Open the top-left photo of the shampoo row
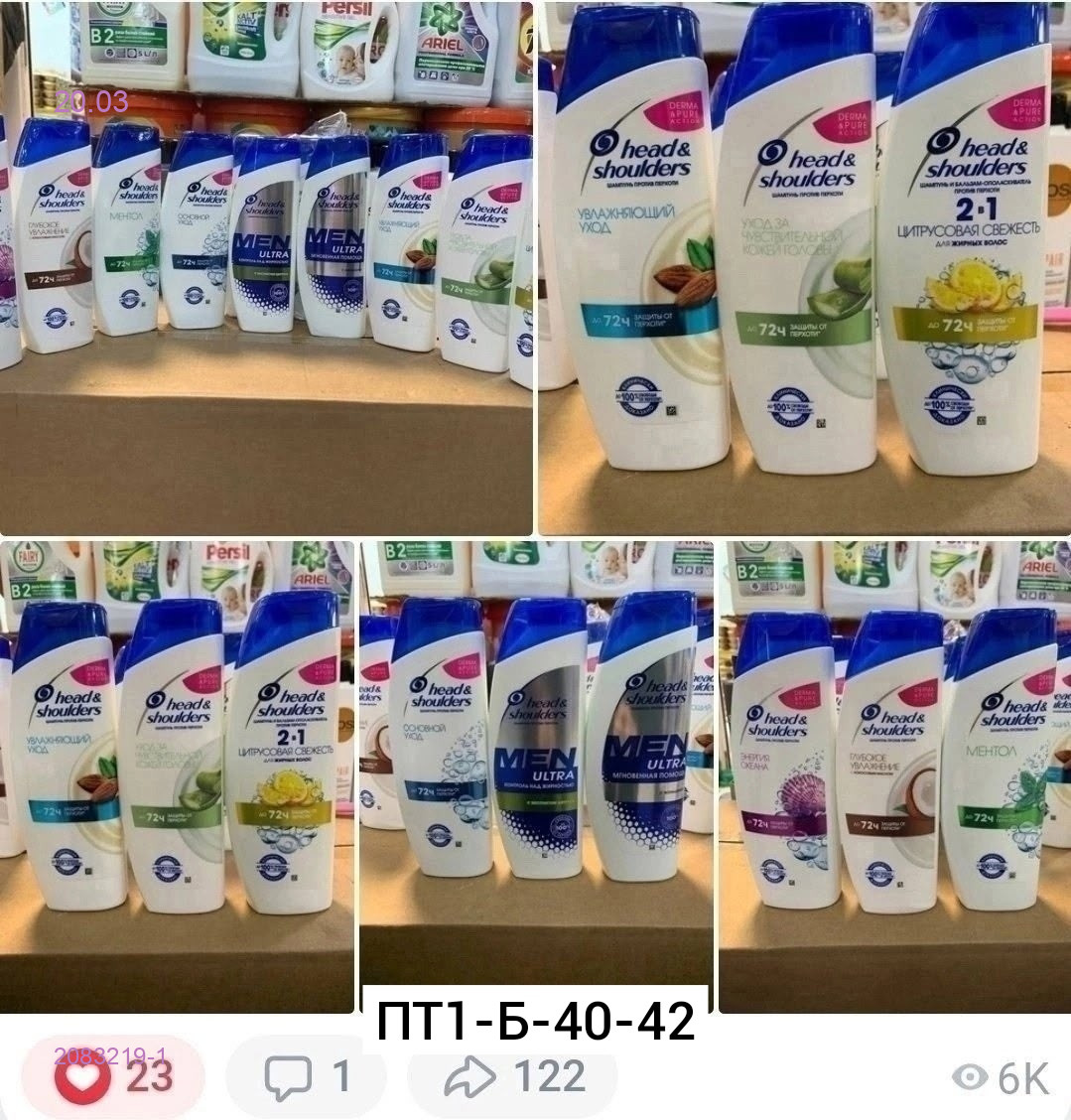 (266, 268)
